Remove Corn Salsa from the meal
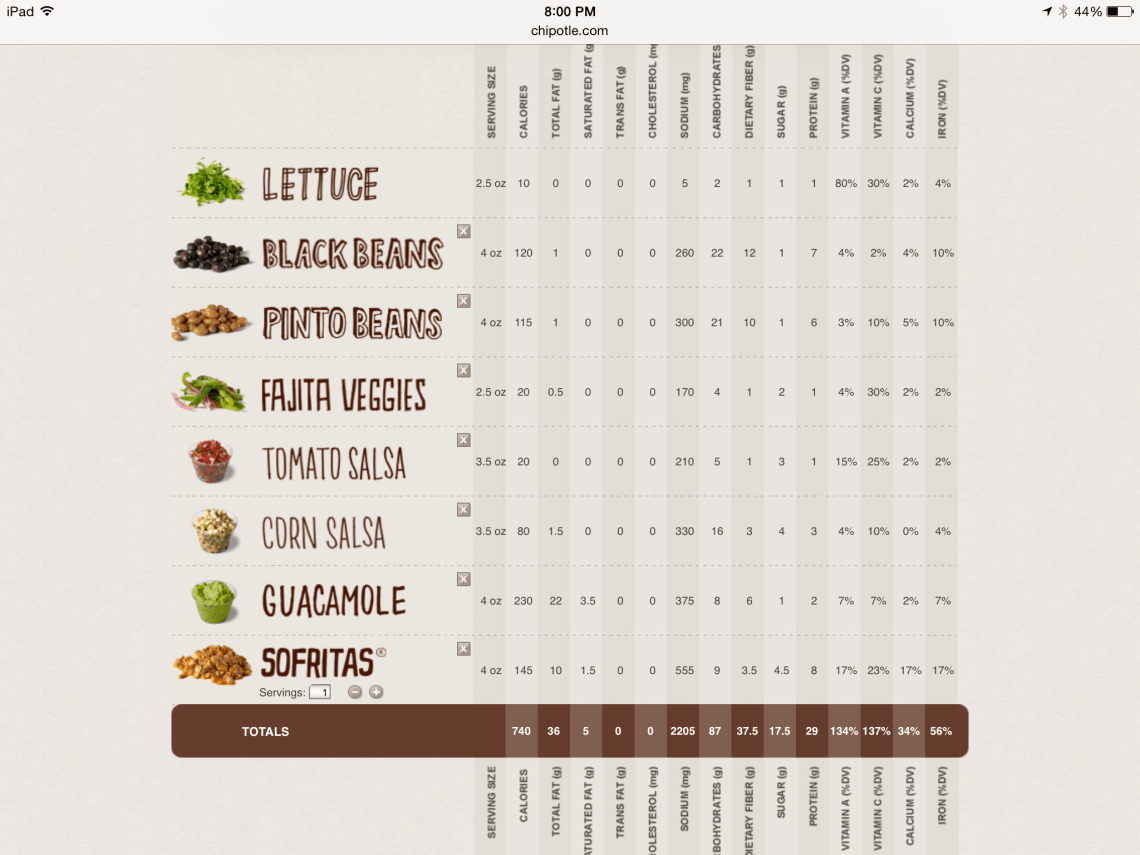The image size is (1140, 855). tap(463, 510)
